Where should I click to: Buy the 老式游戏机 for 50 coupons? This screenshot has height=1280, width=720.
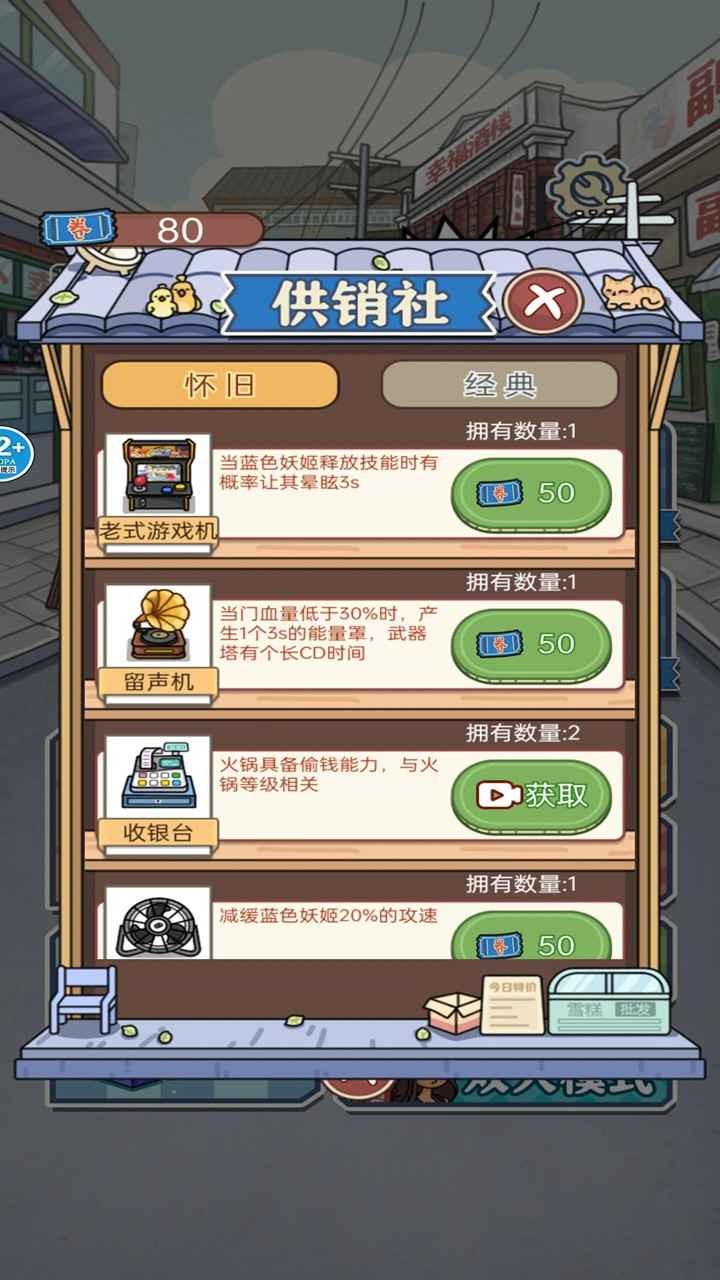click(531, 492)
